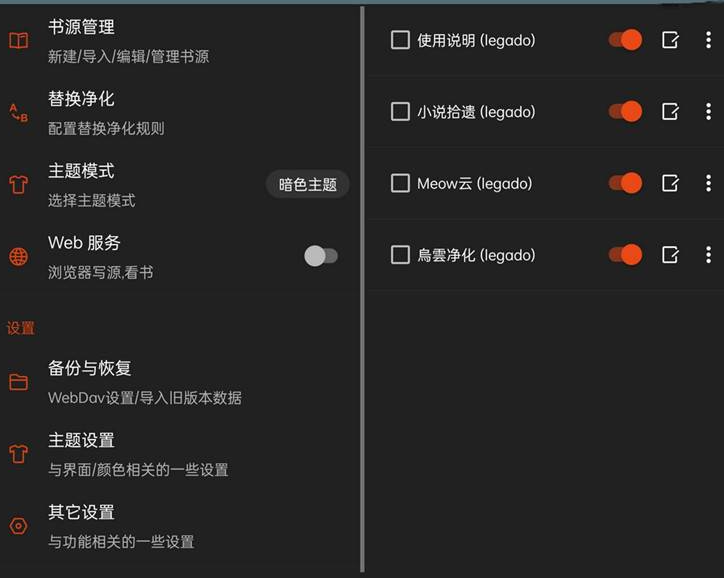The width and height of the screenshot is (724, 578).
Task: Check the 使用说明 (legado) checkbox
Action: [x=400, y=40]
